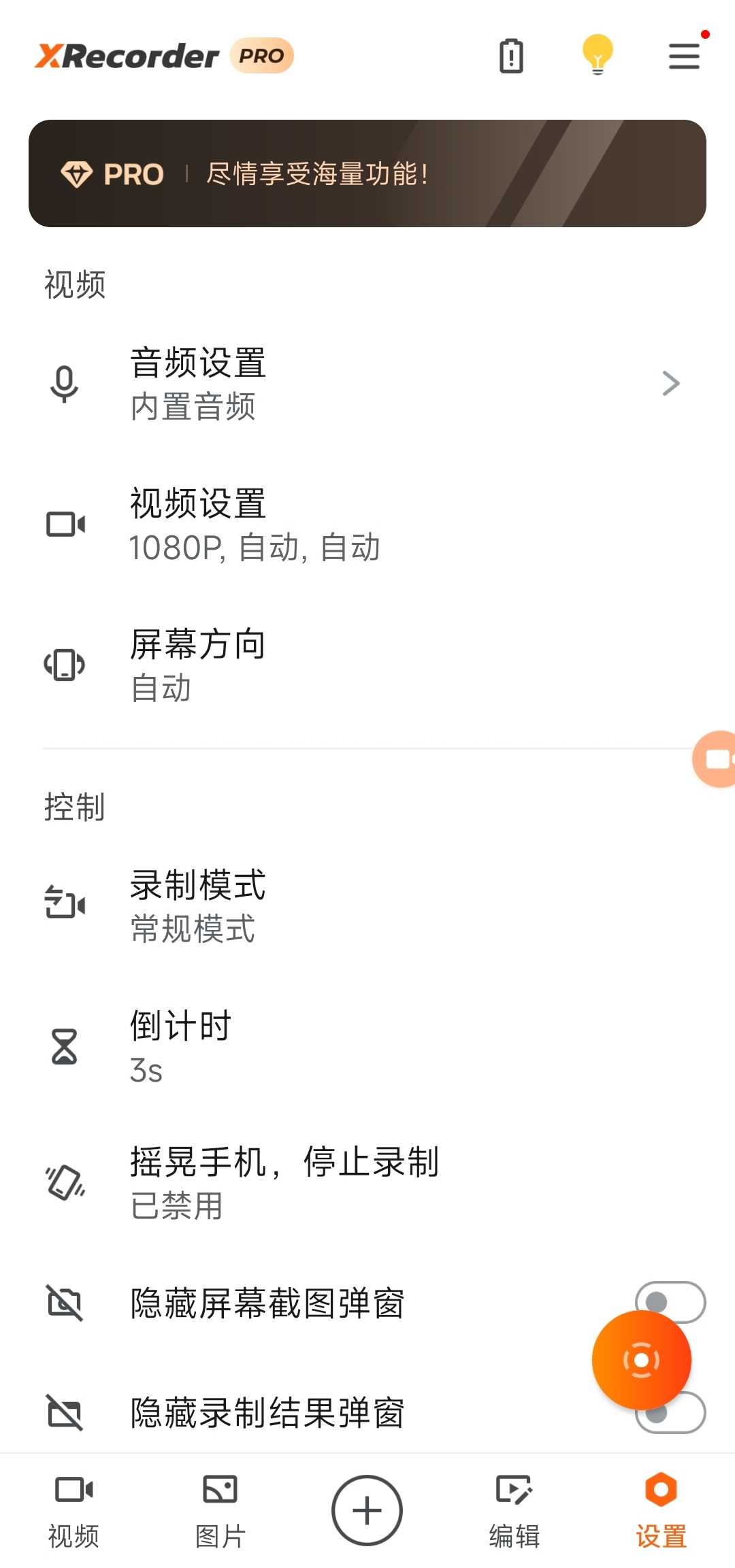Toggle 隐藏屏幕截图弹窗 switch
This screenshot has width=735, height=1568.
[670, 1302]
